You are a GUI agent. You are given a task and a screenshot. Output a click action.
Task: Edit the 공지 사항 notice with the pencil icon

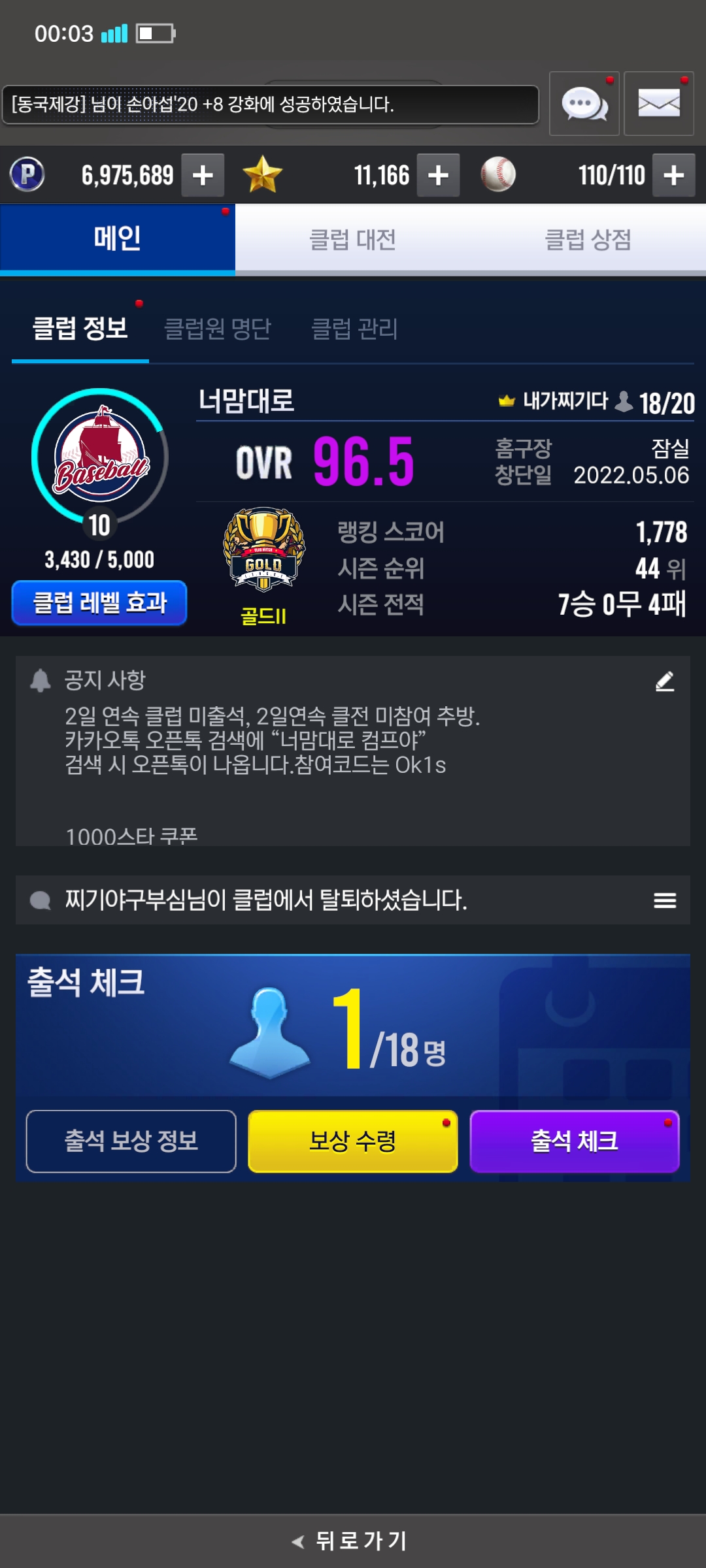[665, 681]
